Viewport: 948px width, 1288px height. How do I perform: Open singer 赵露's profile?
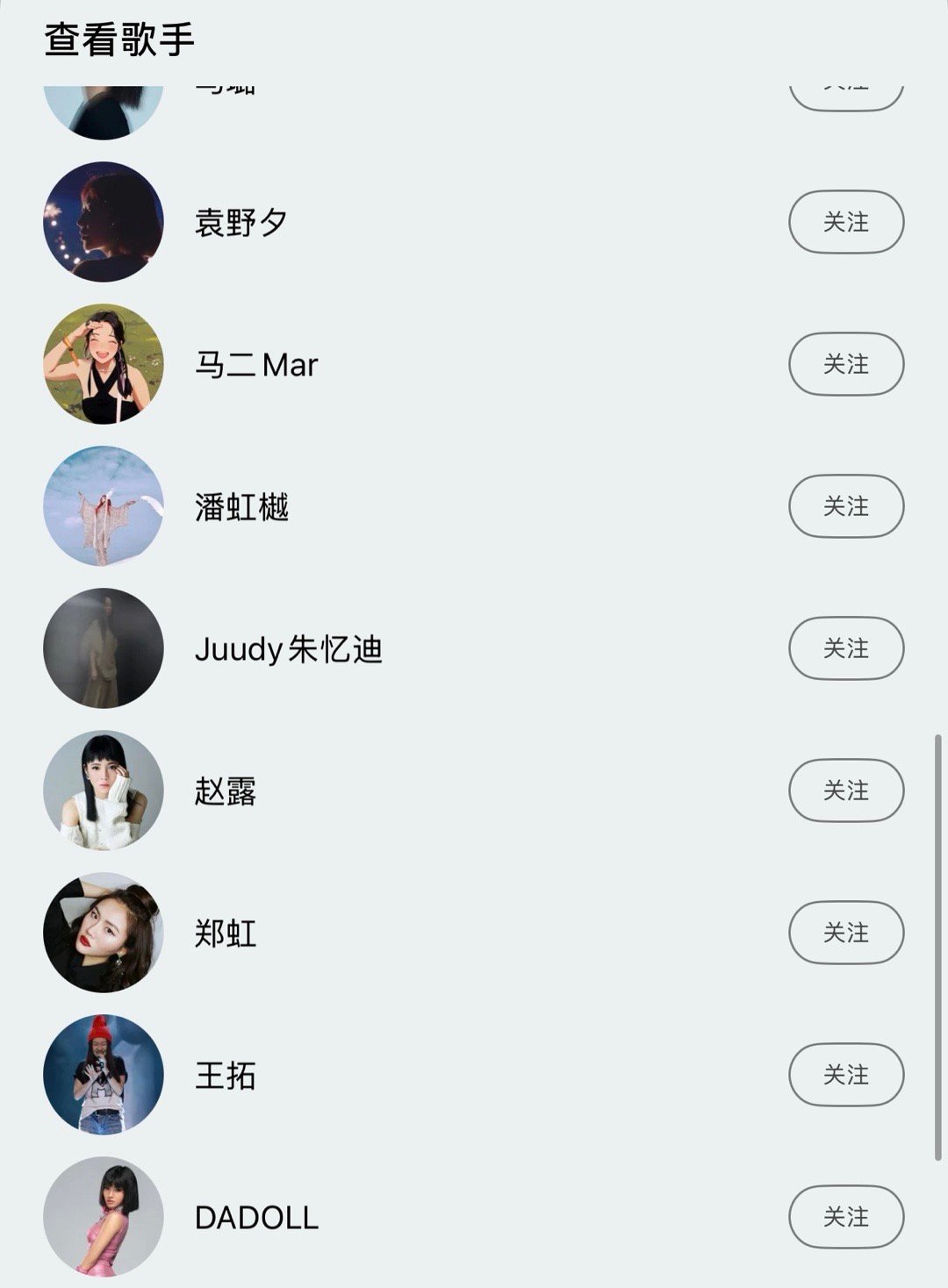coord(226,791)
